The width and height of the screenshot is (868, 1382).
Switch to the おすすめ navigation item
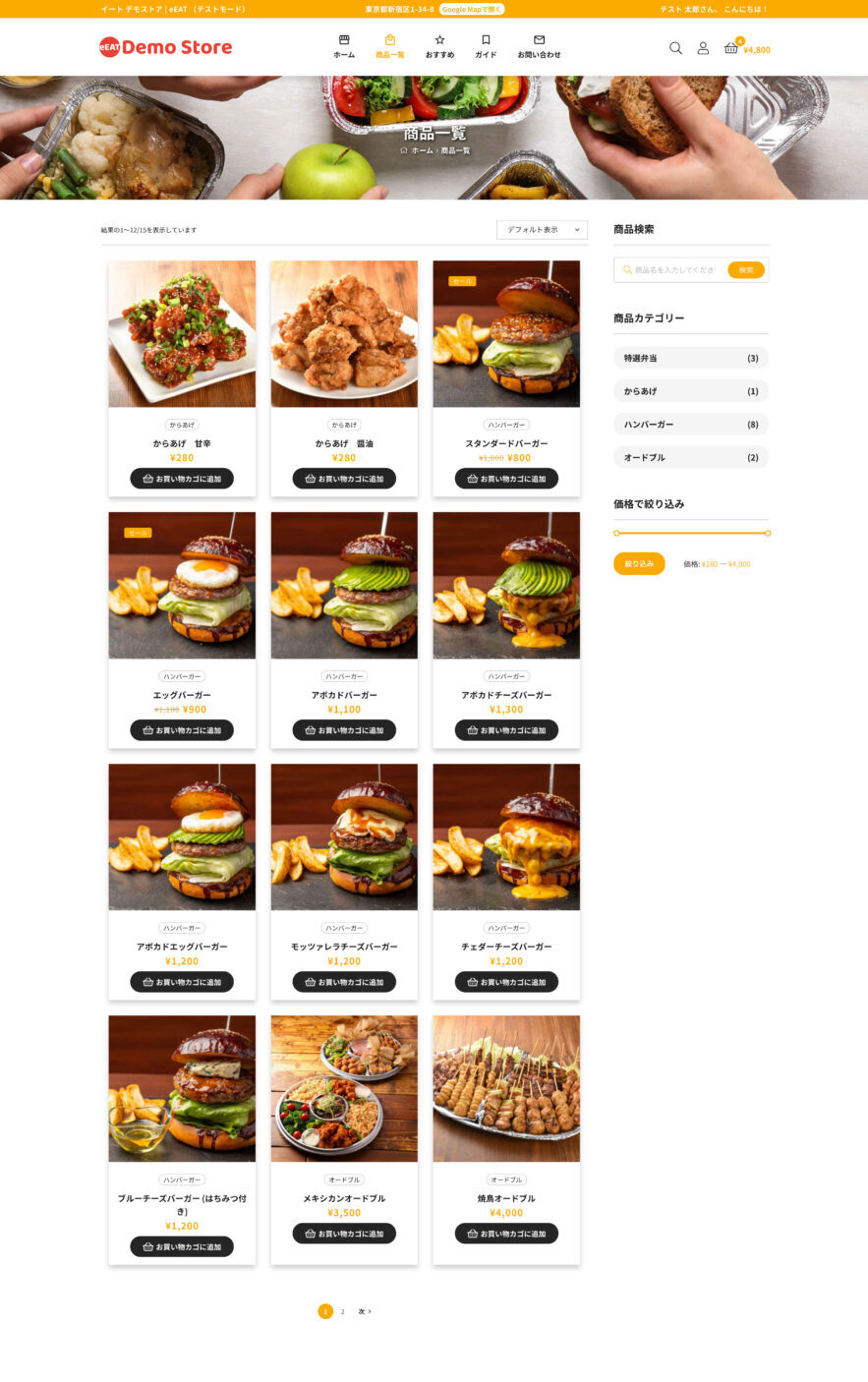click(439, 46)
